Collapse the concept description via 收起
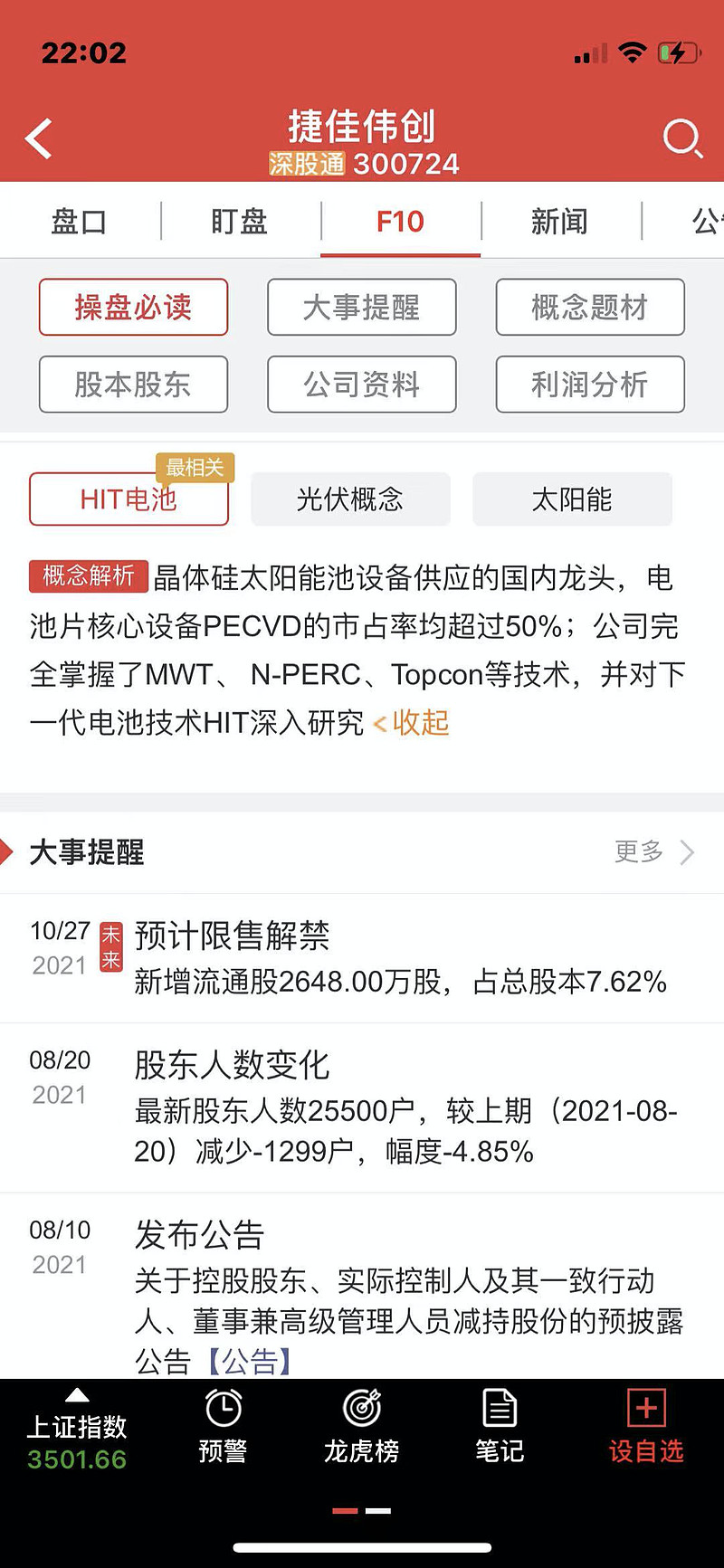 point(419,723)
